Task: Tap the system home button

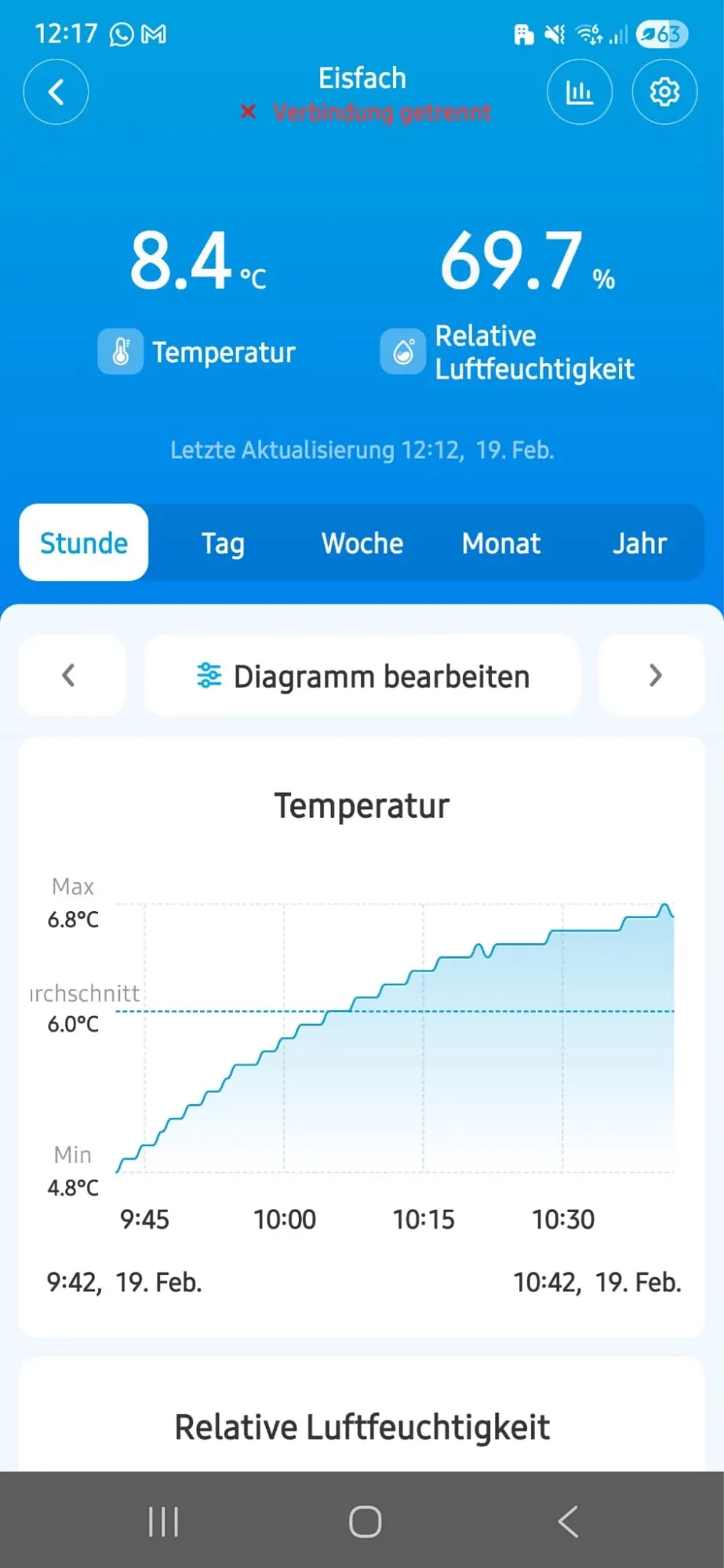Action: tap(365, 1522)
